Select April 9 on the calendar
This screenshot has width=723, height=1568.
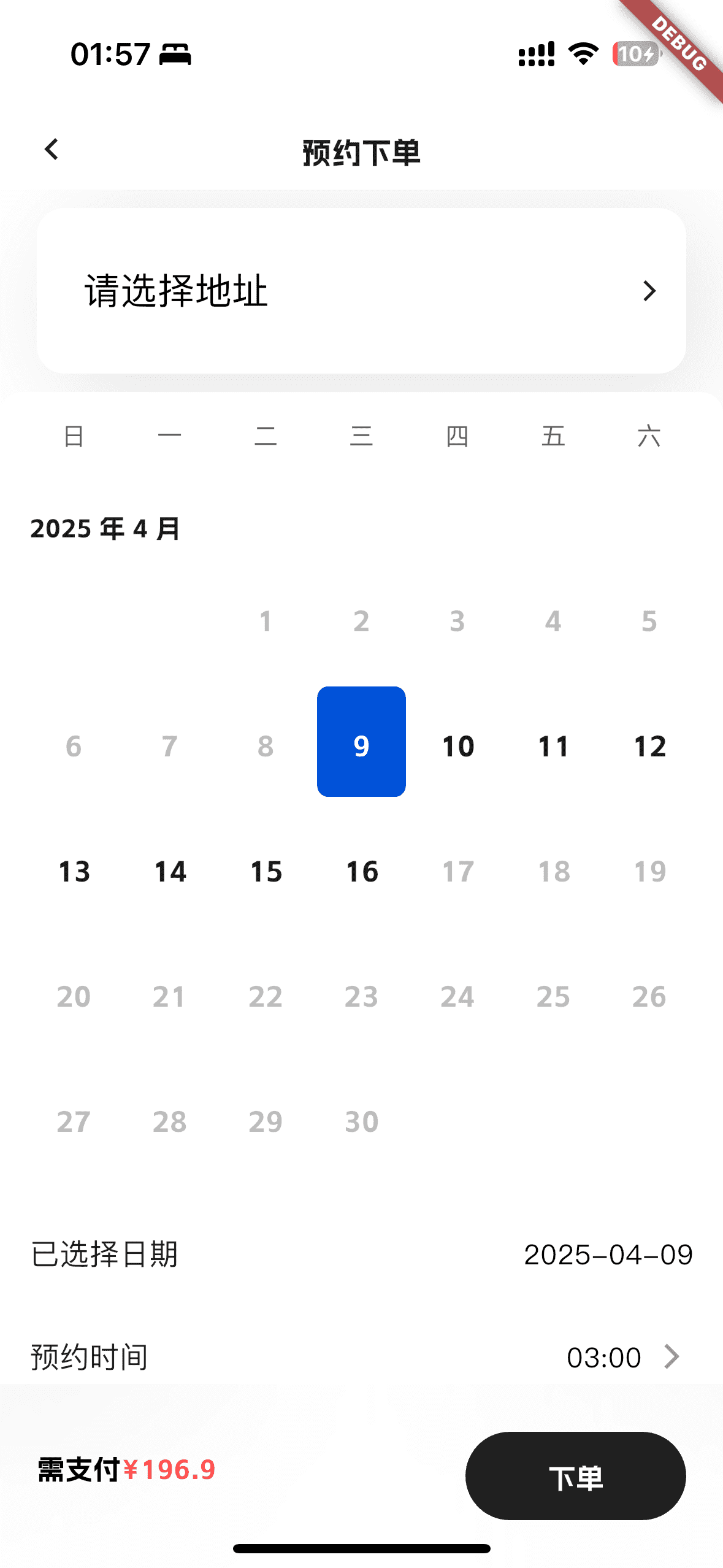pyautogui.click(x=361, y=741)
